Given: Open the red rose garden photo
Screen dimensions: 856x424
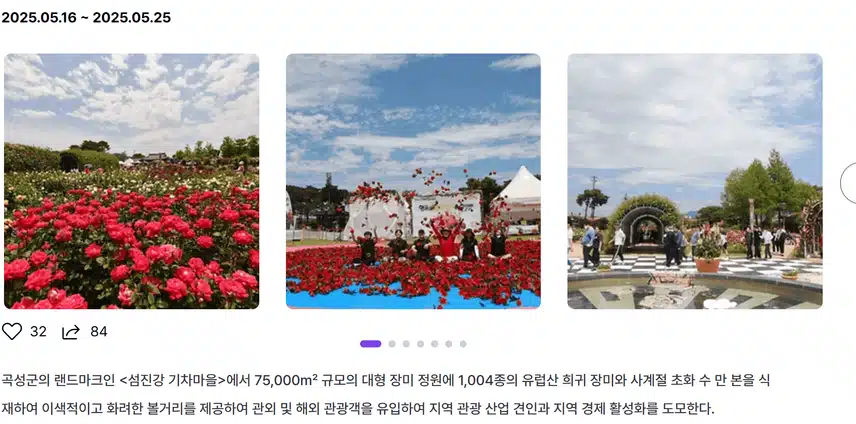Looking at the screenshot, I should [131, 181].
